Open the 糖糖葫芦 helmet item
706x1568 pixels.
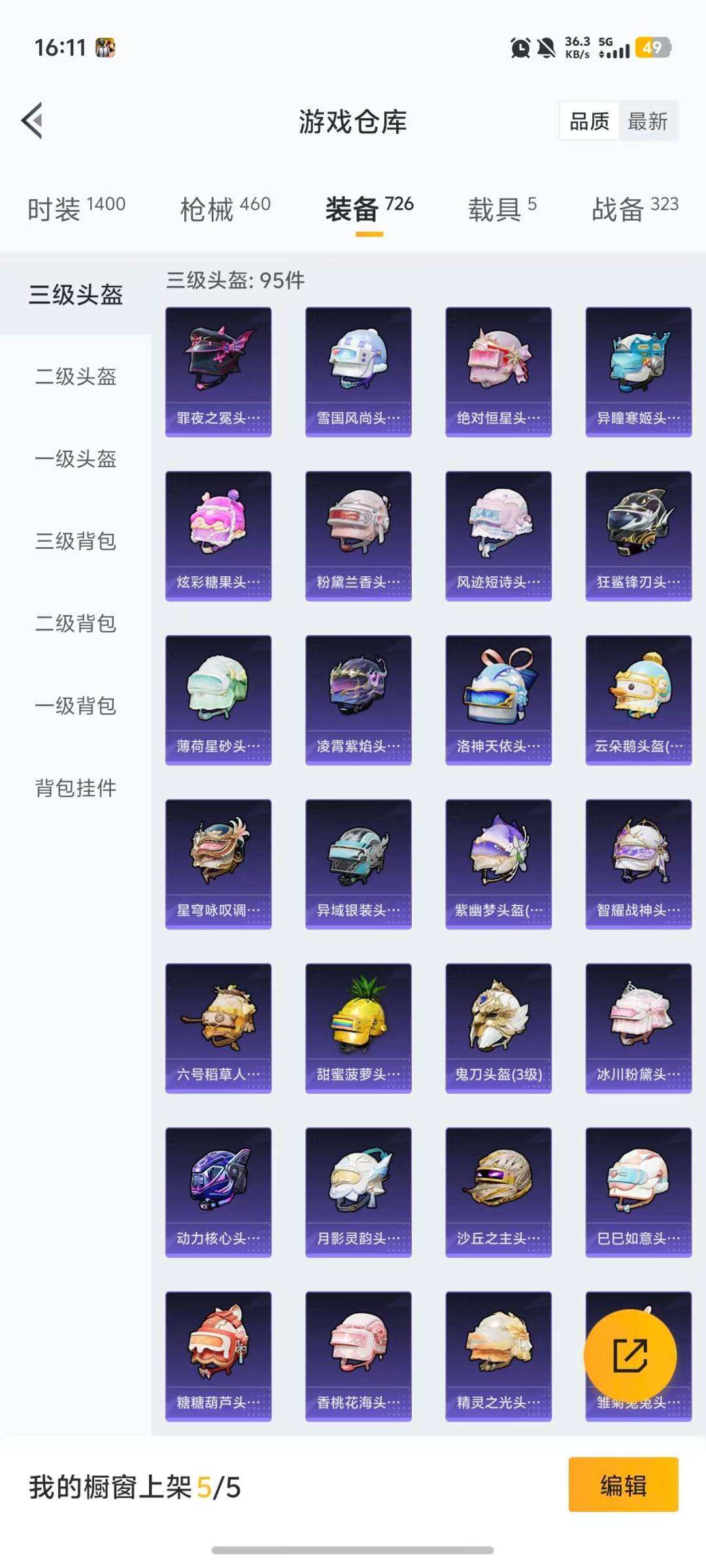point(218,1355)
